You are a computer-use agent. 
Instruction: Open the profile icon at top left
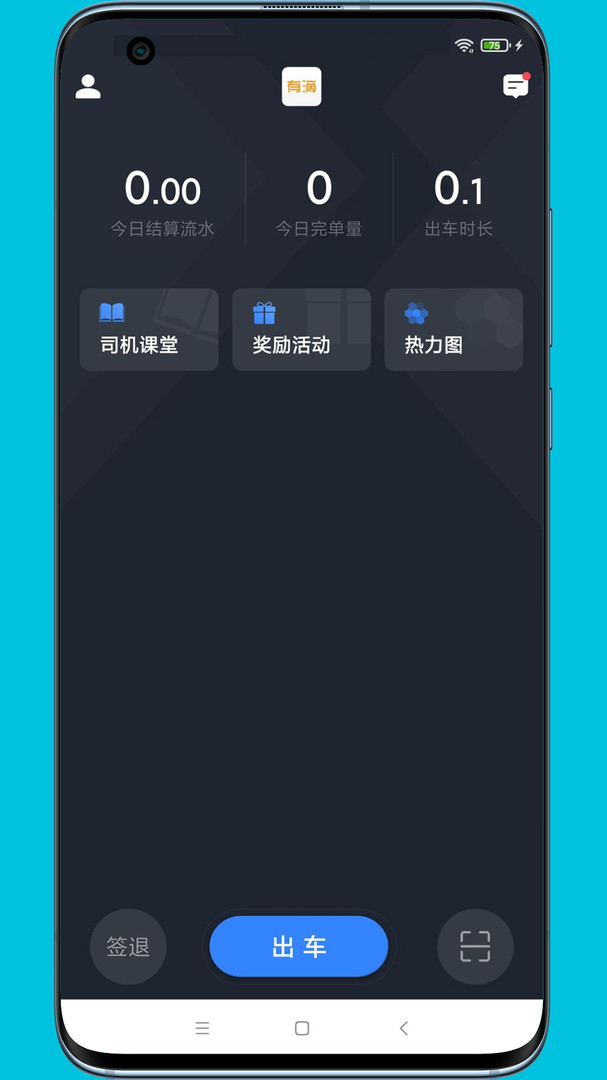pos(88,87)
